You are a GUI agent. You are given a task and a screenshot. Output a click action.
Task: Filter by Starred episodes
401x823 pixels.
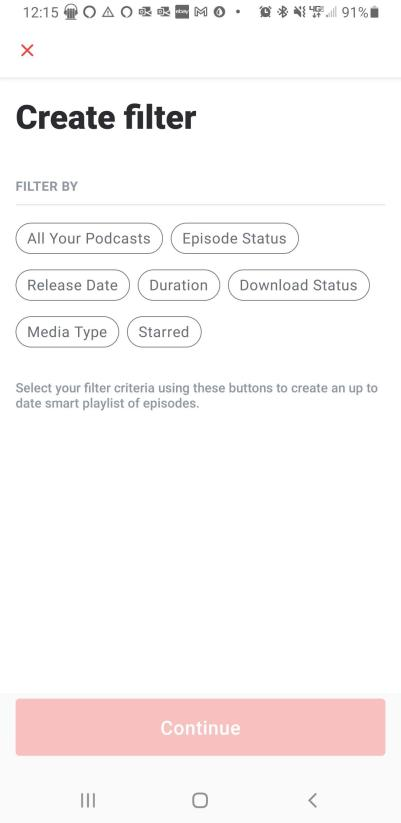pyautogui.click(x=164, y=332)
